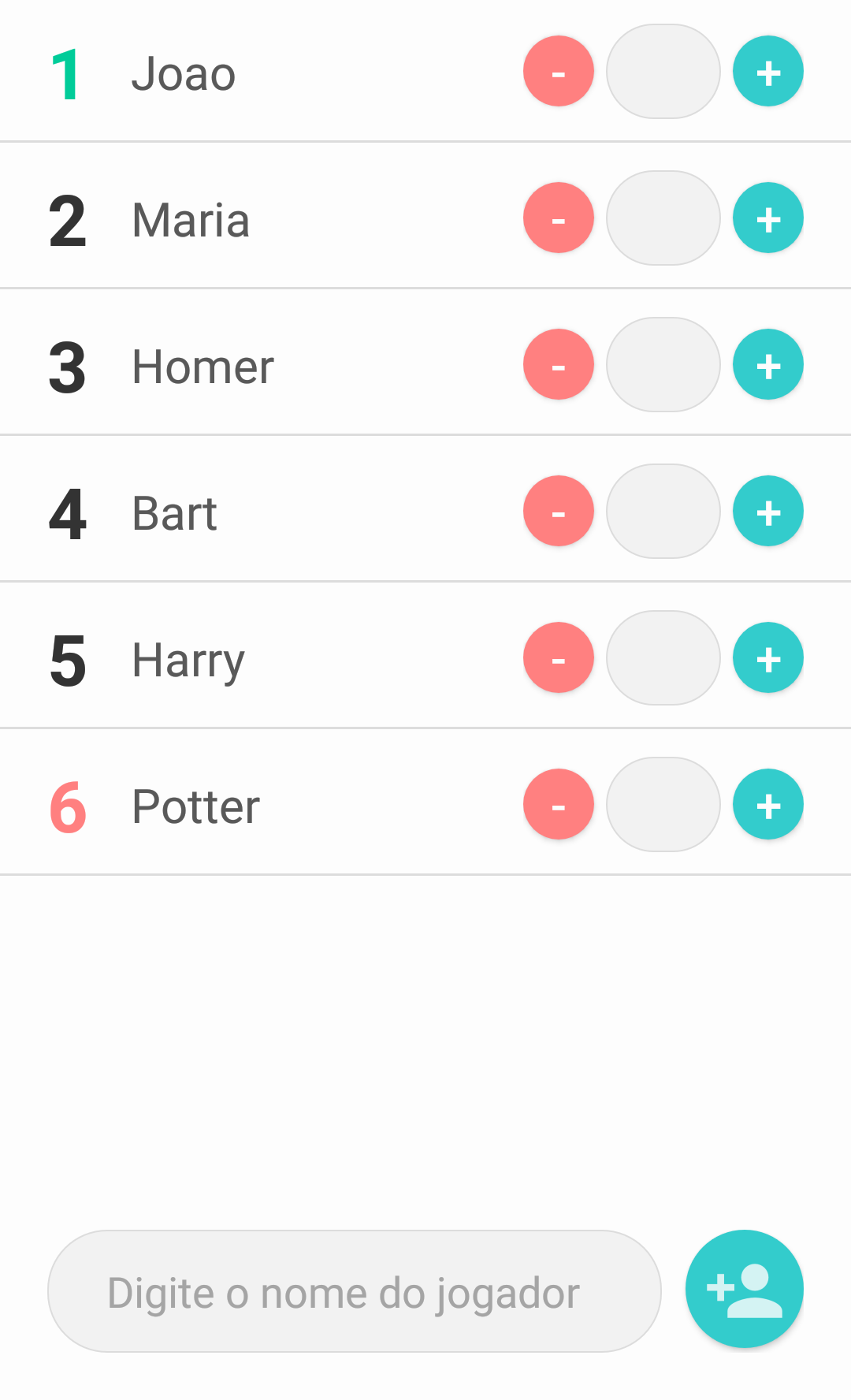851x1400 pixels.
Task: Select the score field for Potter
Action: click(663, 804)
